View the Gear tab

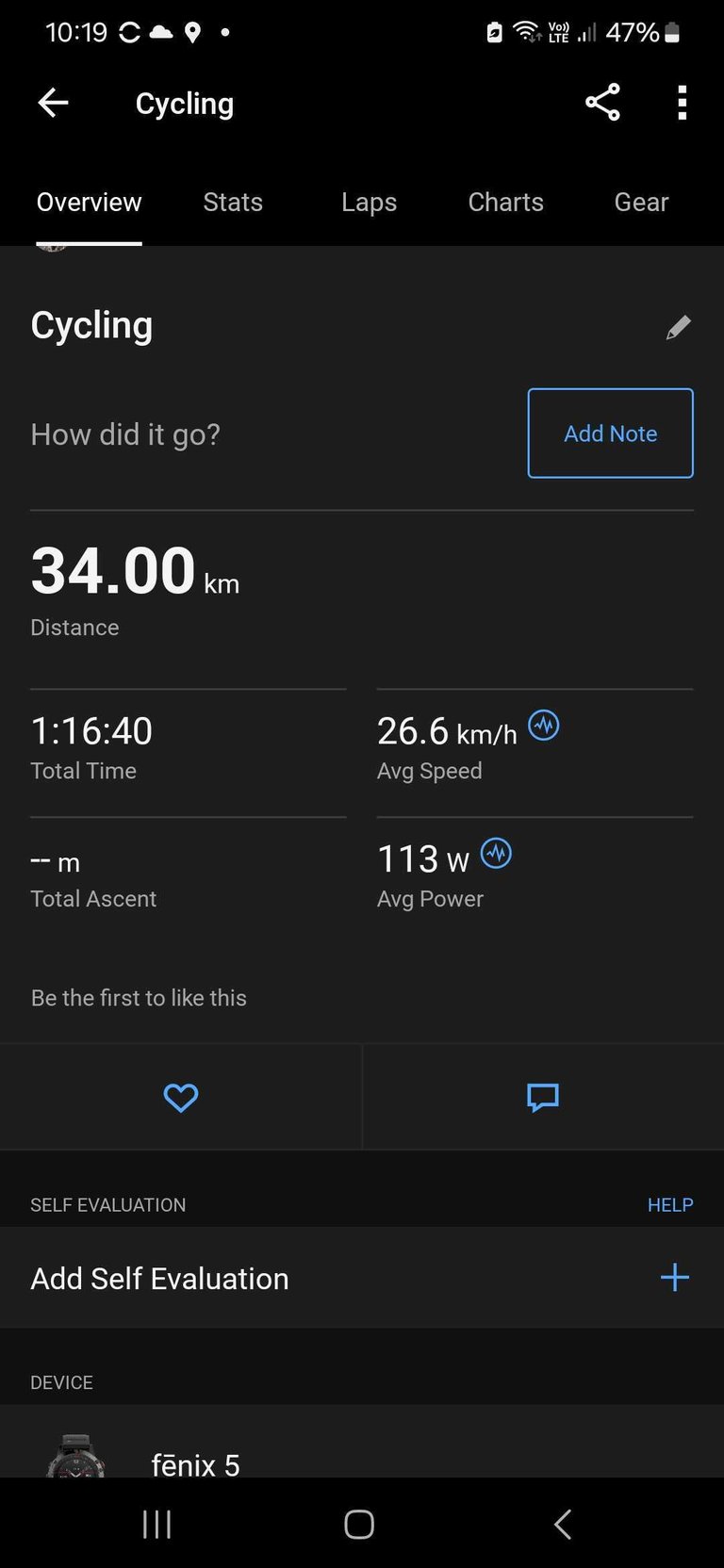pyautogui.click(x=641, y=203)
